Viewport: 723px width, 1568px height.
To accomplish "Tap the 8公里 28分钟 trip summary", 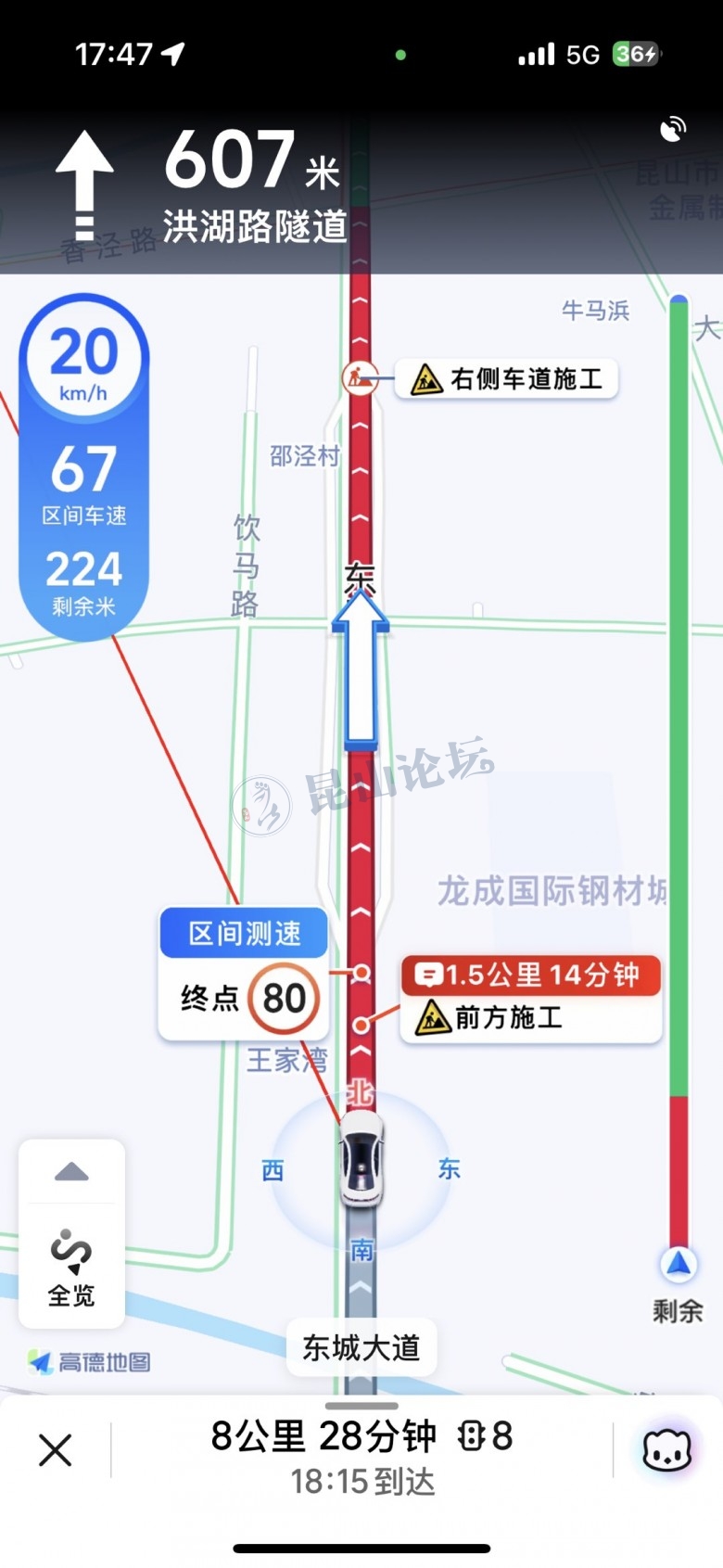I will [361, 1454].
